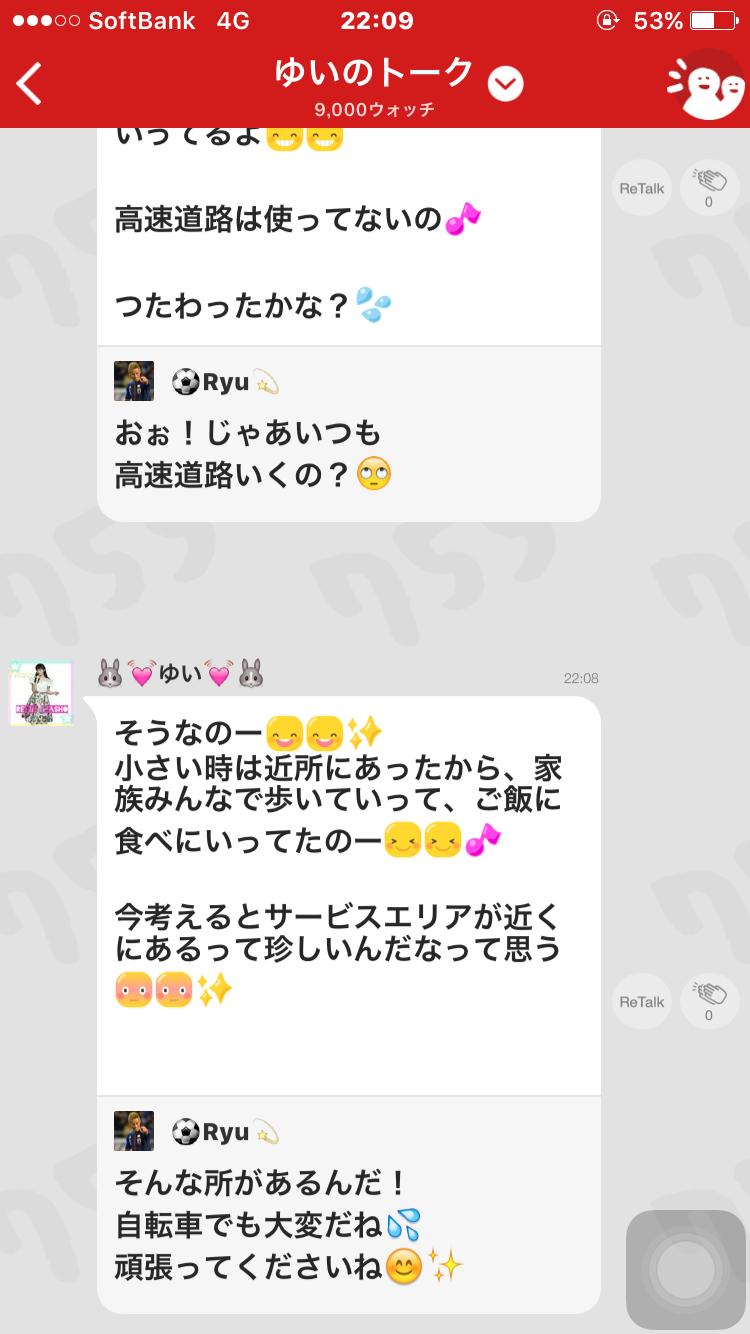Viewport: 750px width, 1334px height.
Task: Tap the clap icon beside Ryu's 高速道路 reply
Action: [708, 181]
